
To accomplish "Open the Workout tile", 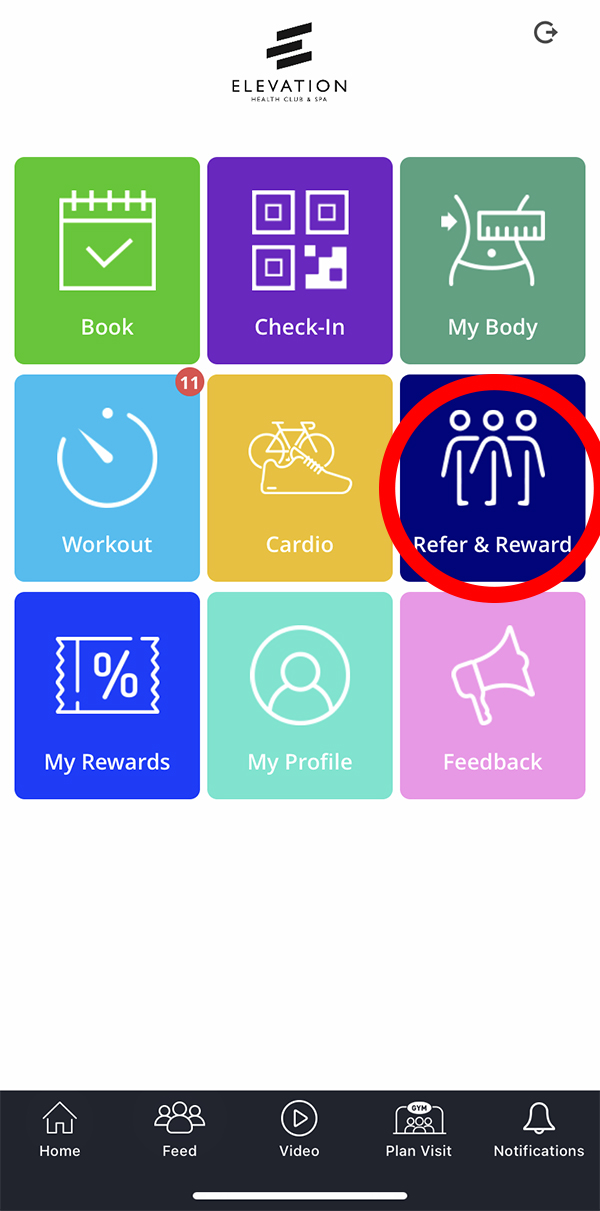I will point(107,478).
